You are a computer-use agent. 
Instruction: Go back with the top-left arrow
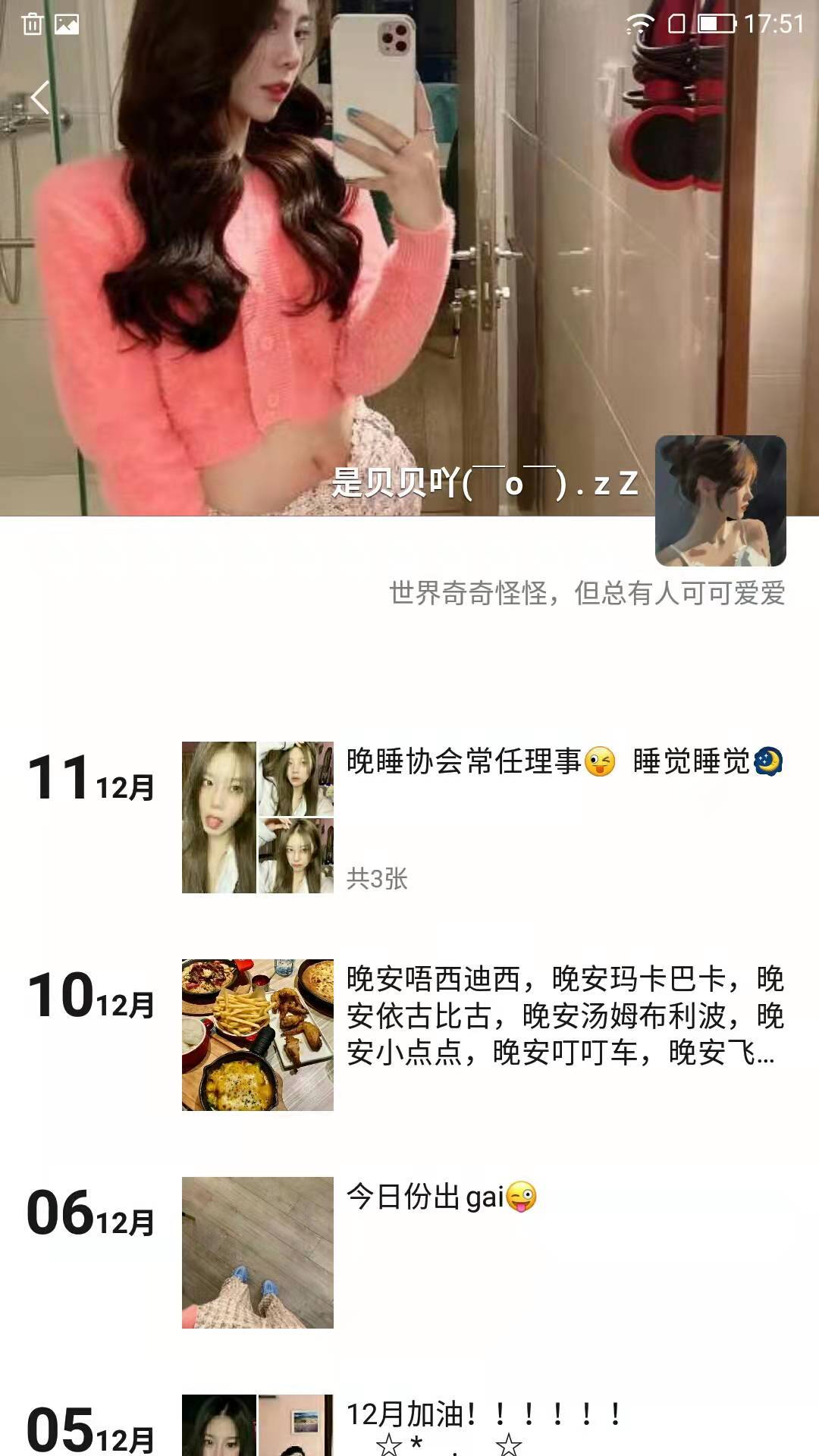(x=39, y=98)
